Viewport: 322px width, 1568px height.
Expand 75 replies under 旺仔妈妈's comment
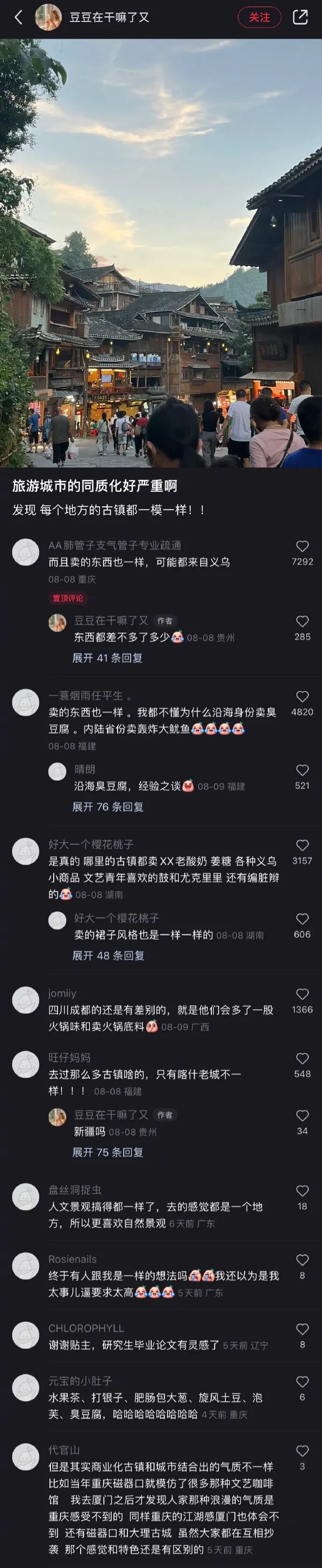(108, 1152)
